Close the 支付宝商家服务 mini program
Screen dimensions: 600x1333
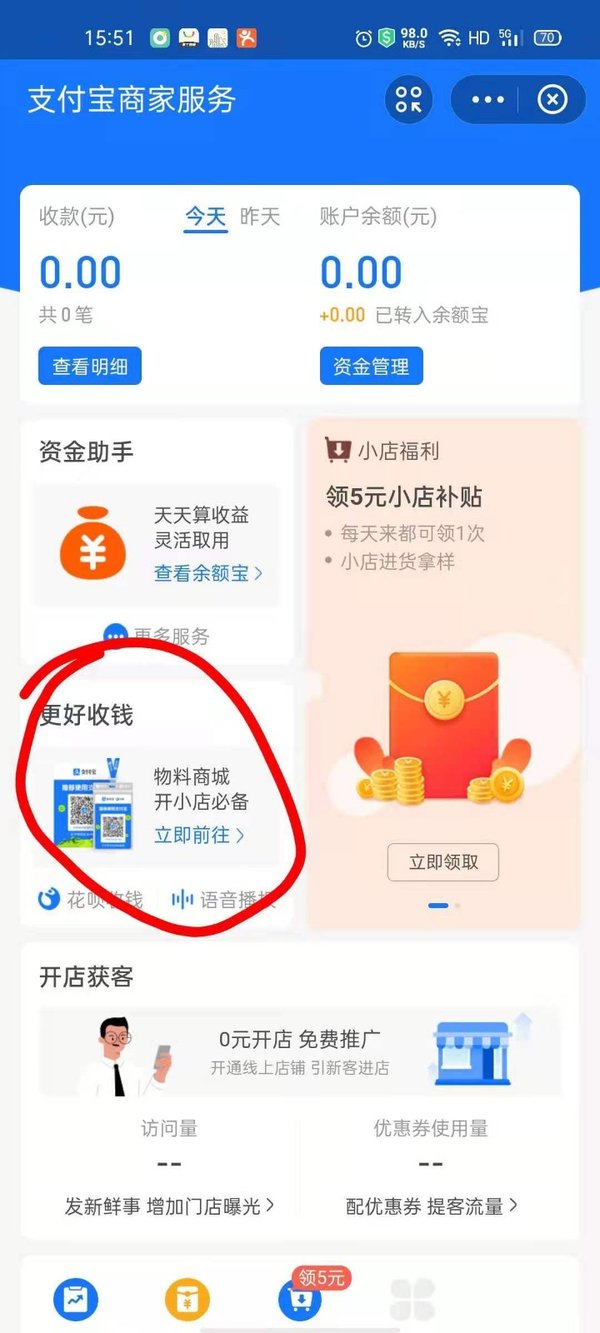[552, 99]
